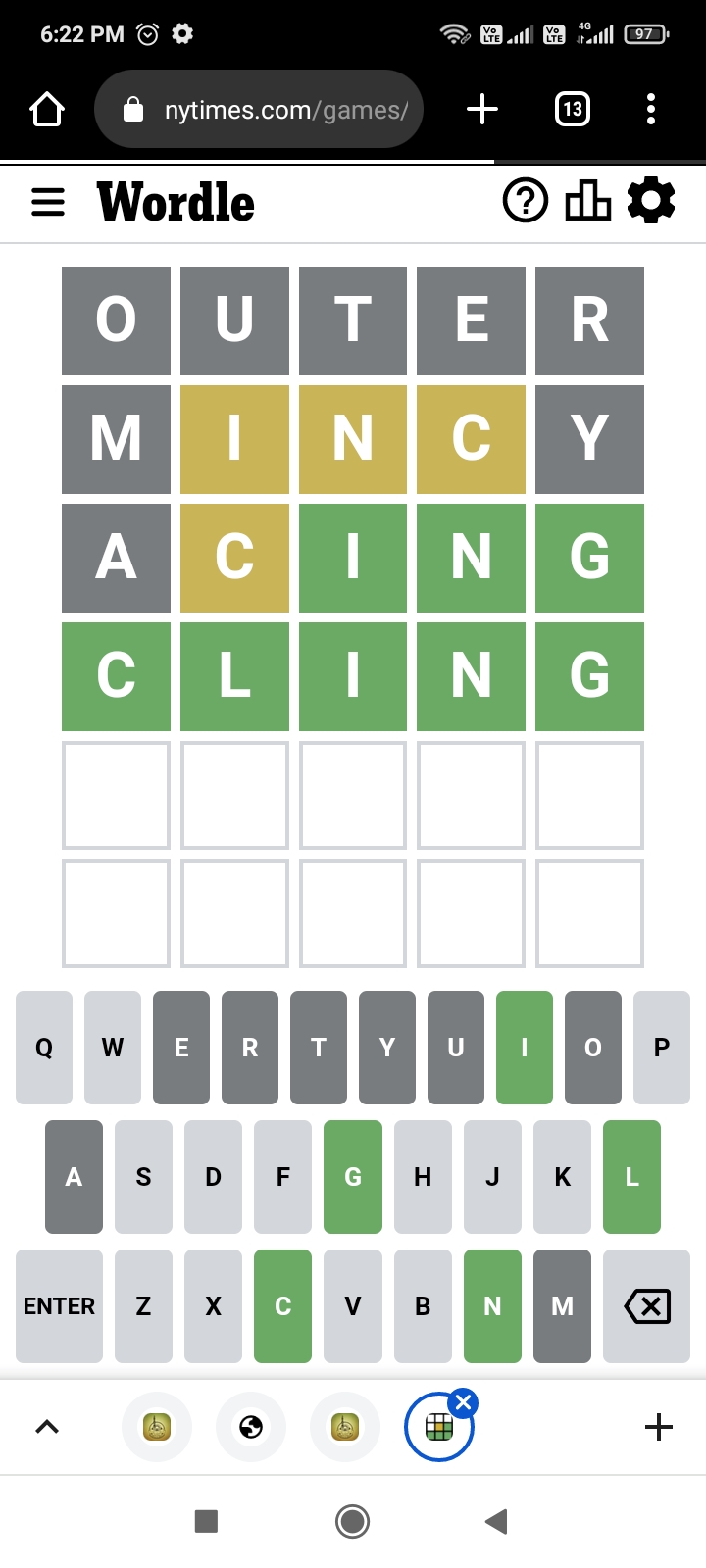Go back using system navigation
The width and height of the screenshot is (706, 1568).
point(496,1521)
